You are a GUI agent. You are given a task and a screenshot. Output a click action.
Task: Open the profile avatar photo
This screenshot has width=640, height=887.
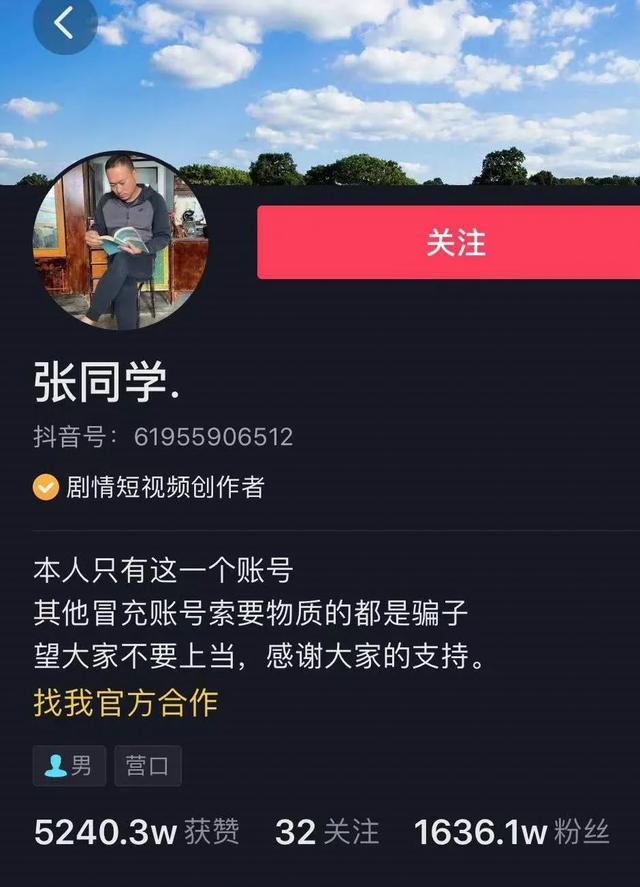point(120,241)
